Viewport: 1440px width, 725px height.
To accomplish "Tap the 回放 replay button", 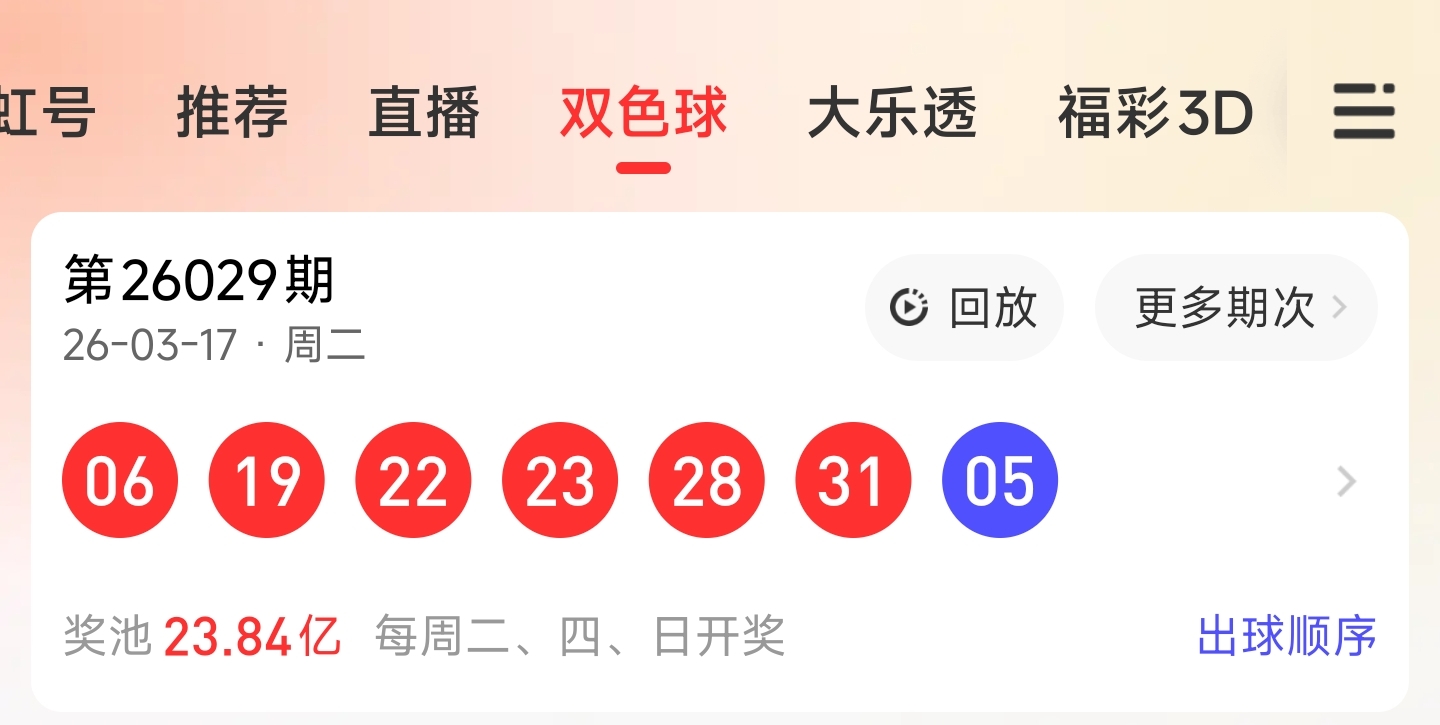I will pos(964,307).
